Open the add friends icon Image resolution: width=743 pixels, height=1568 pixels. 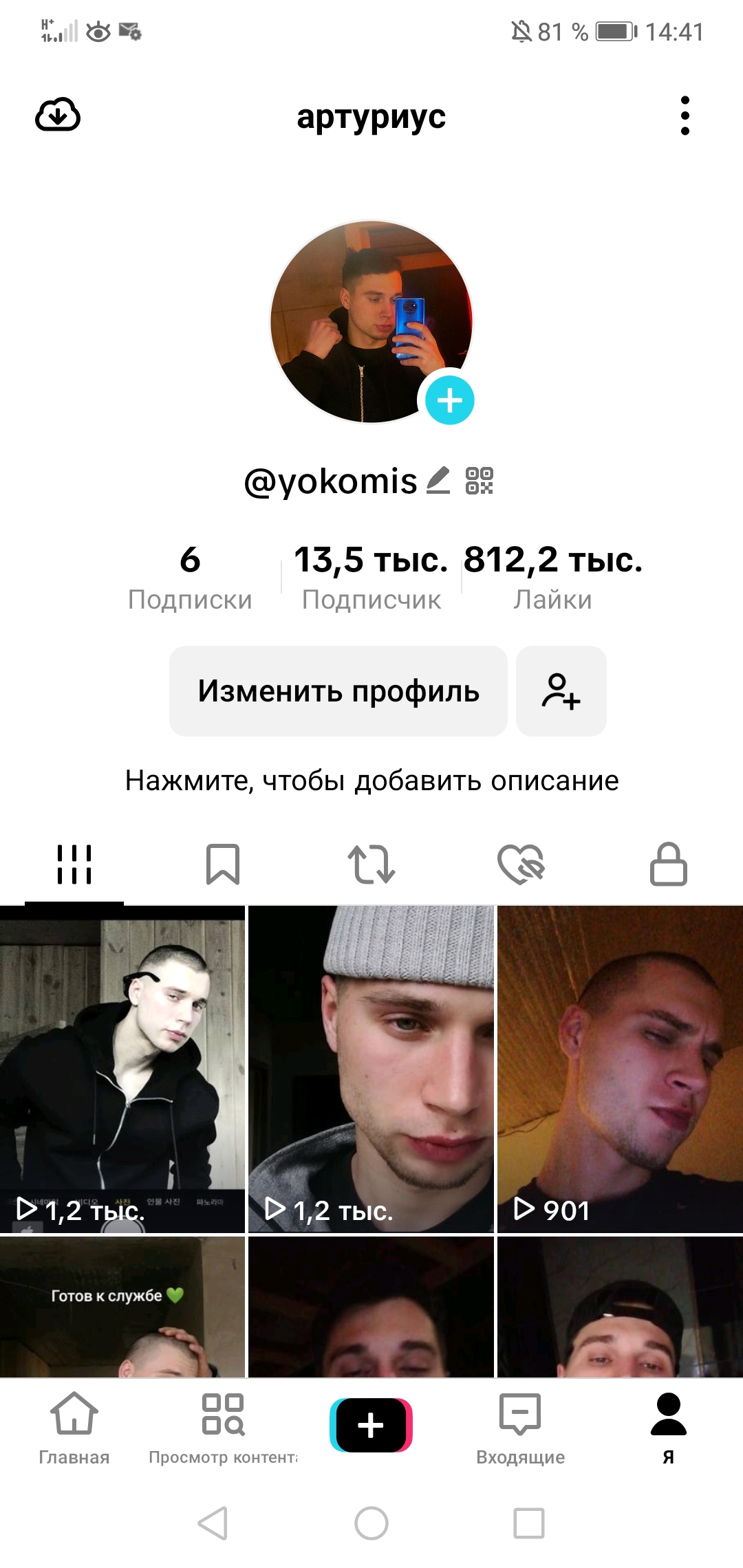point(561,693)
